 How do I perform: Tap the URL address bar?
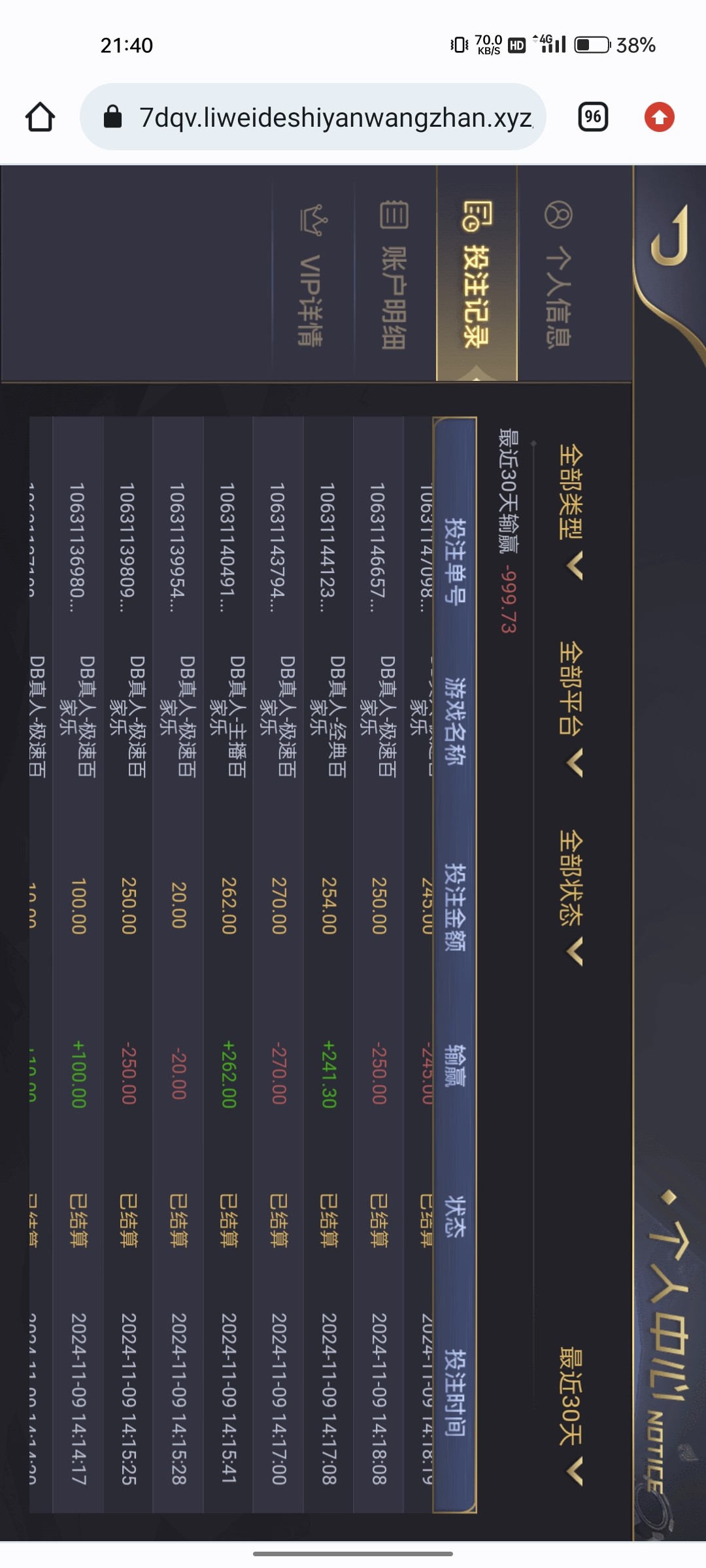[314, 118]
